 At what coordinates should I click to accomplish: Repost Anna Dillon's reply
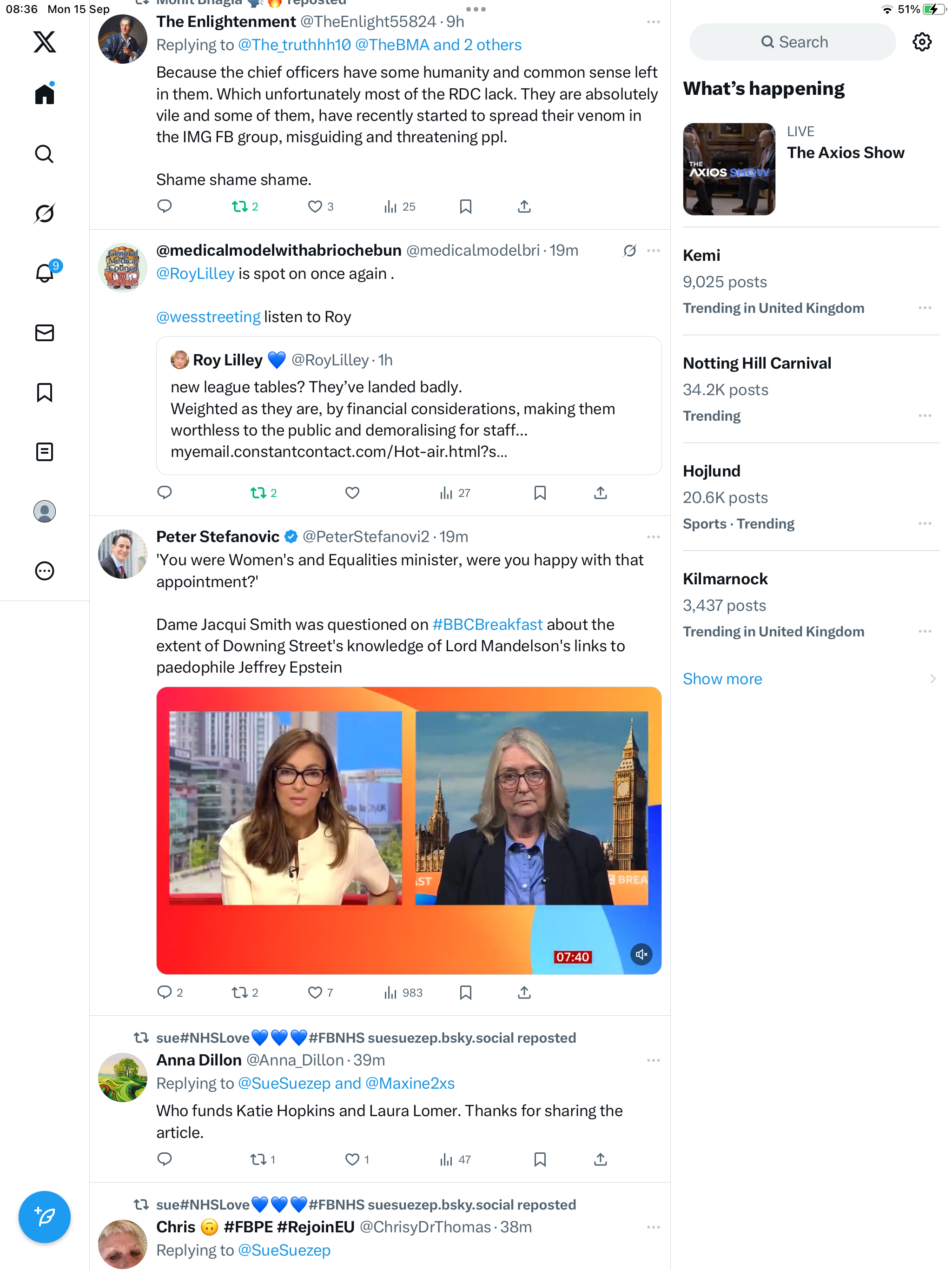258,1159
